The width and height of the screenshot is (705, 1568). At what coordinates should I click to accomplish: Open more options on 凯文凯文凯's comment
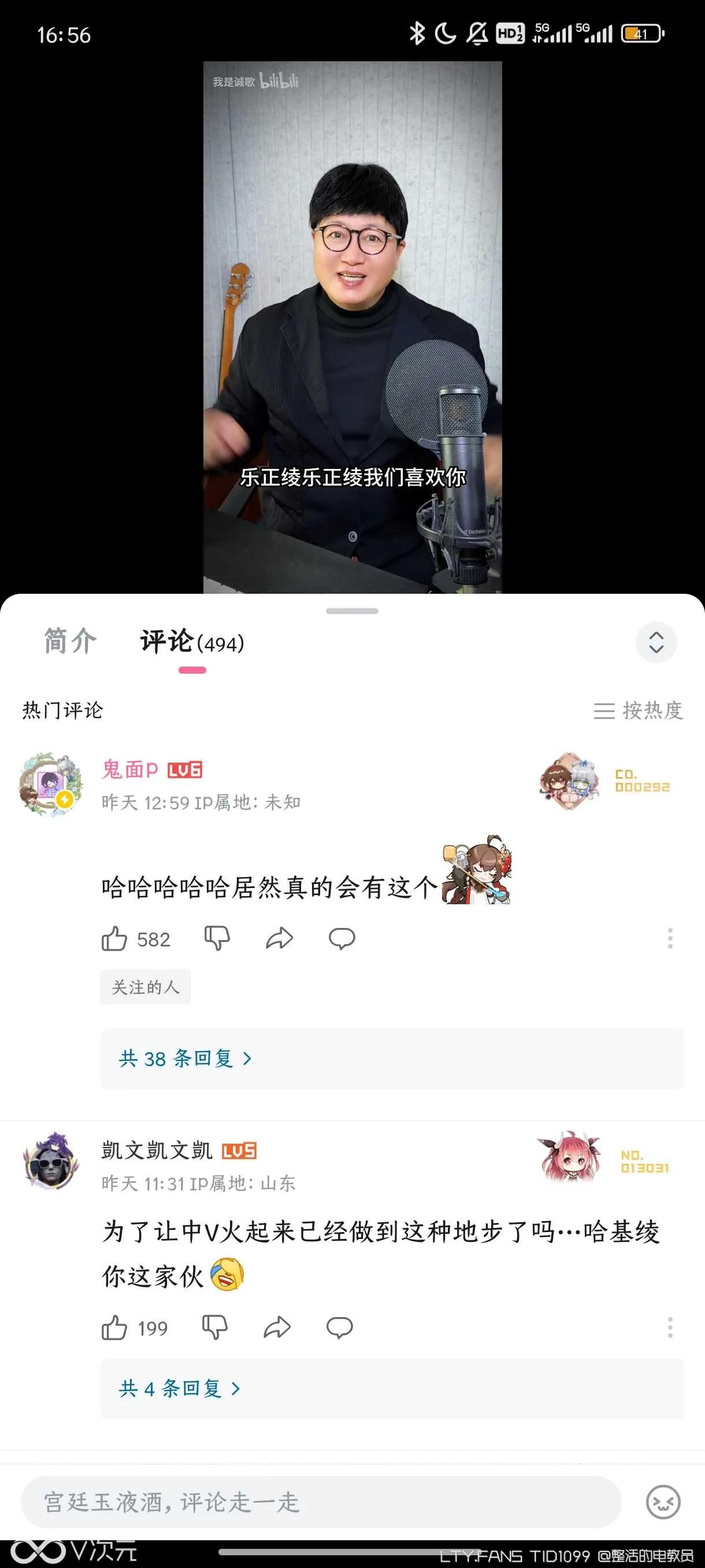coord(670,1327)
